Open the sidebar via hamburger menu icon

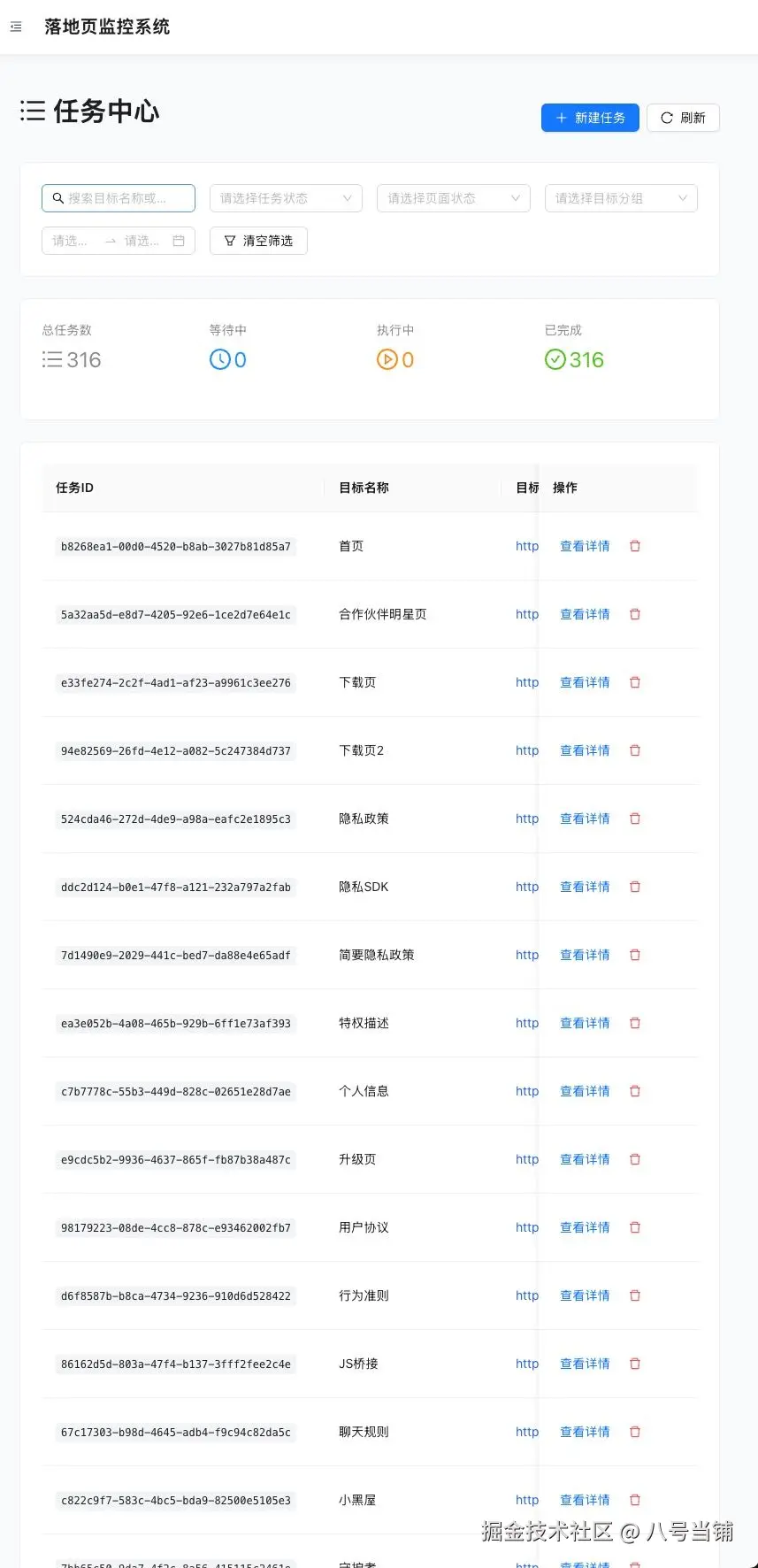point(15,26)
